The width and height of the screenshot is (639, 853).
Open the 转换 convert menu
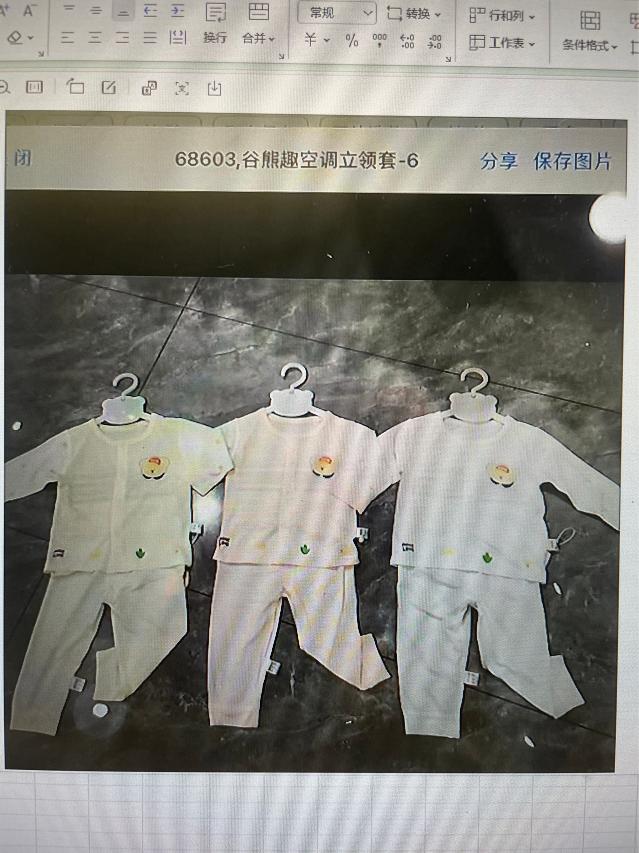coord(412,14)
